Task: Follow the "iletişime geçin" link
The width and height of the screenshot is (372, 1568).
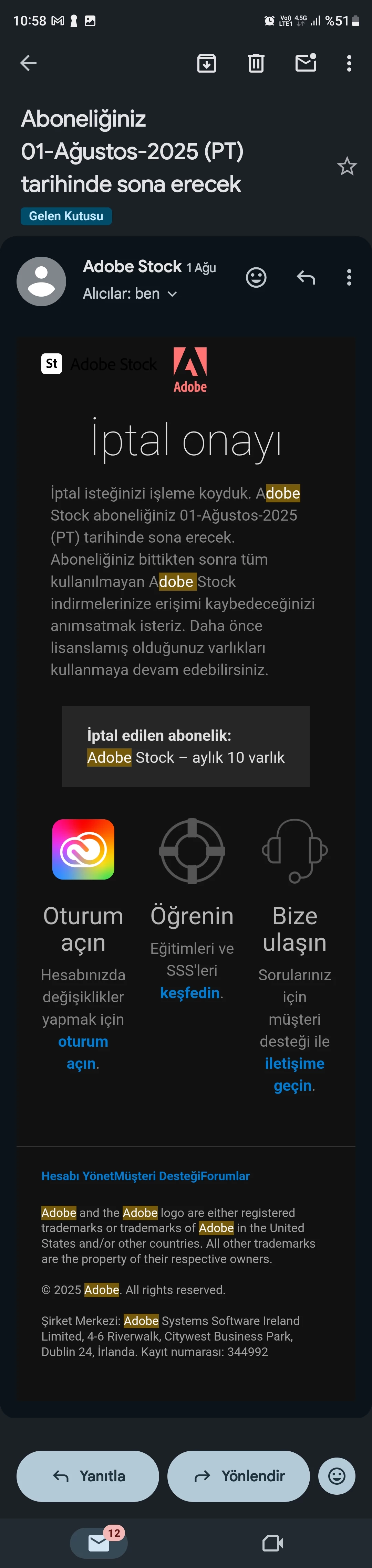Action: pos(294,1074)
